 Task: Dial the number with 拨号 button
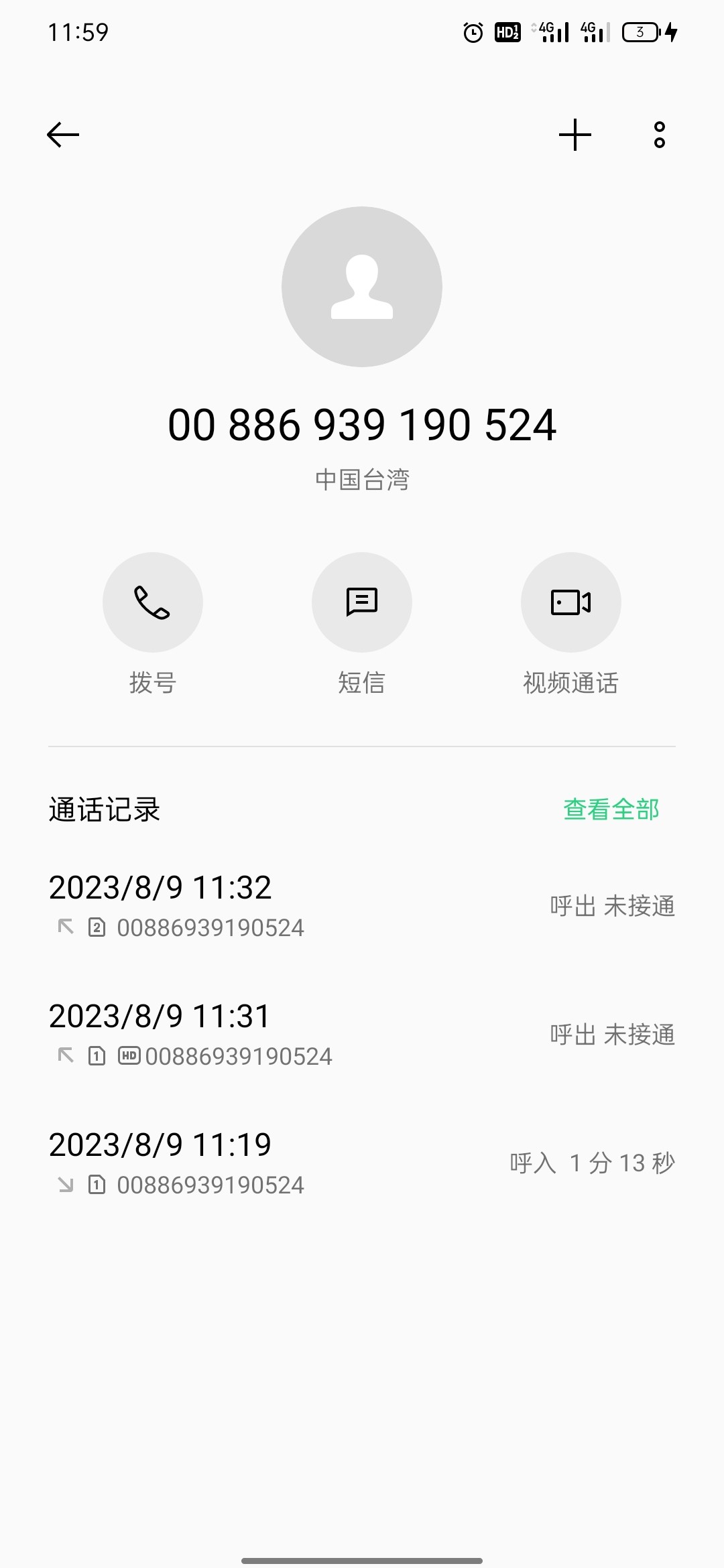point(153,602)
